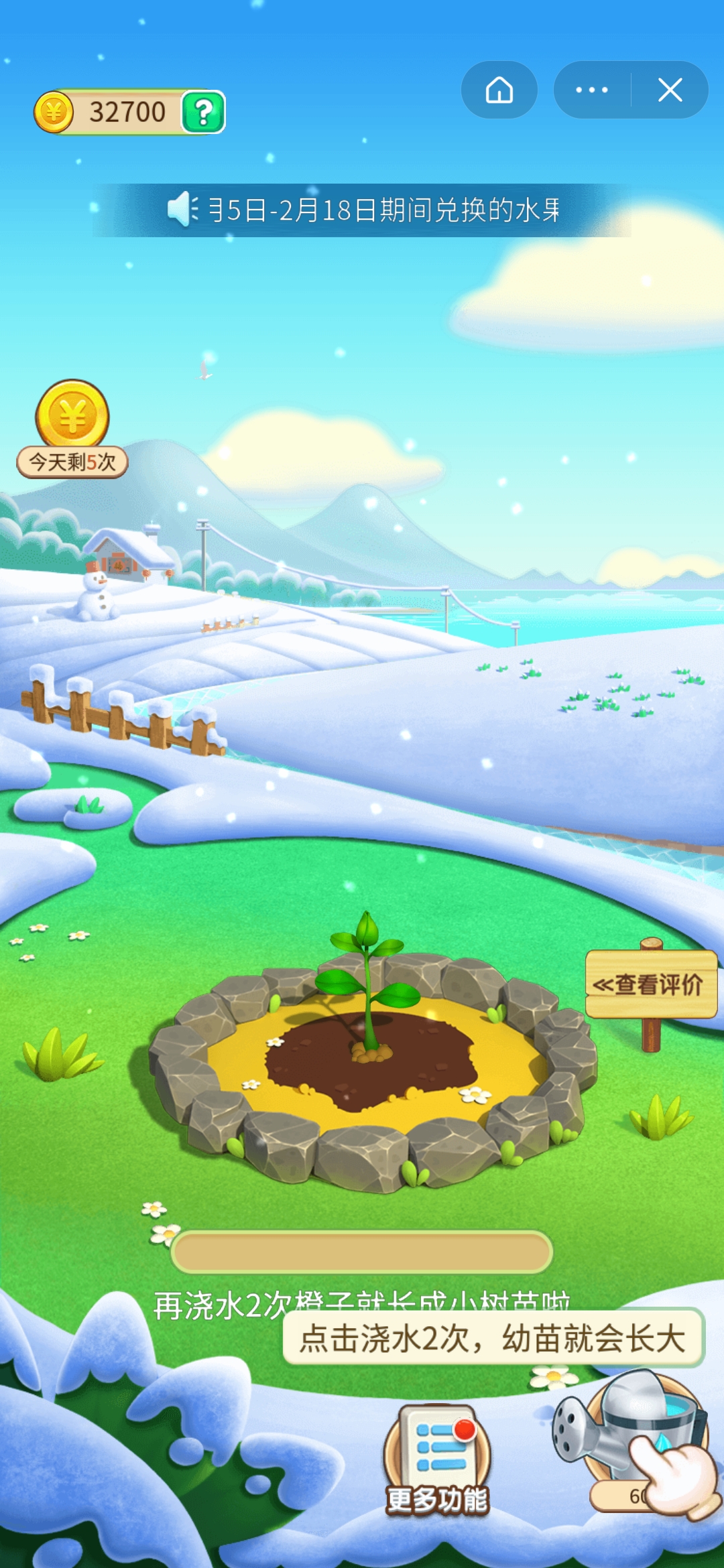Close the mini program
This screenshot has width=724, height=1568.
[x=670, y=90]
